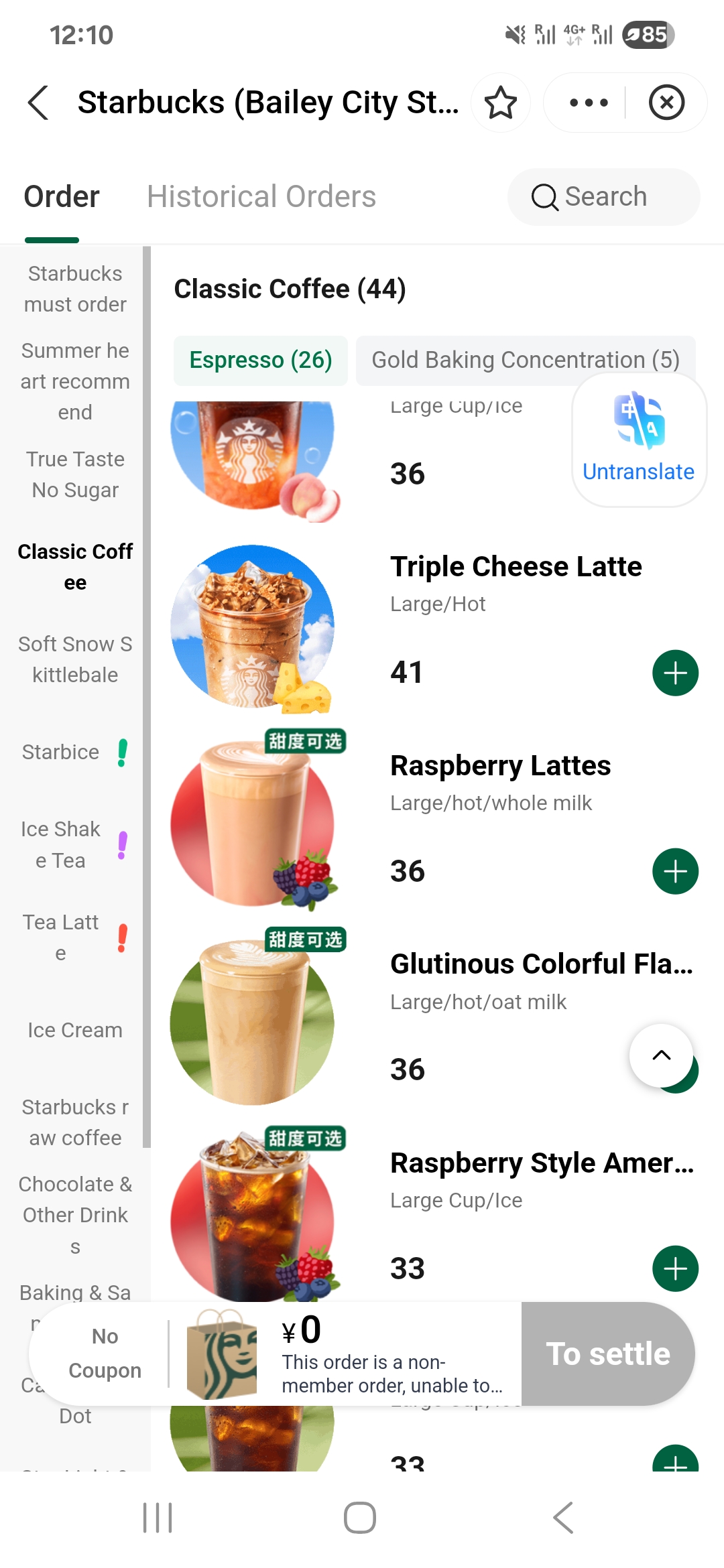Favorite this Starbucks store with the star
The width and height of the screenshot is (724, 1568).
[x=500, y=103]
